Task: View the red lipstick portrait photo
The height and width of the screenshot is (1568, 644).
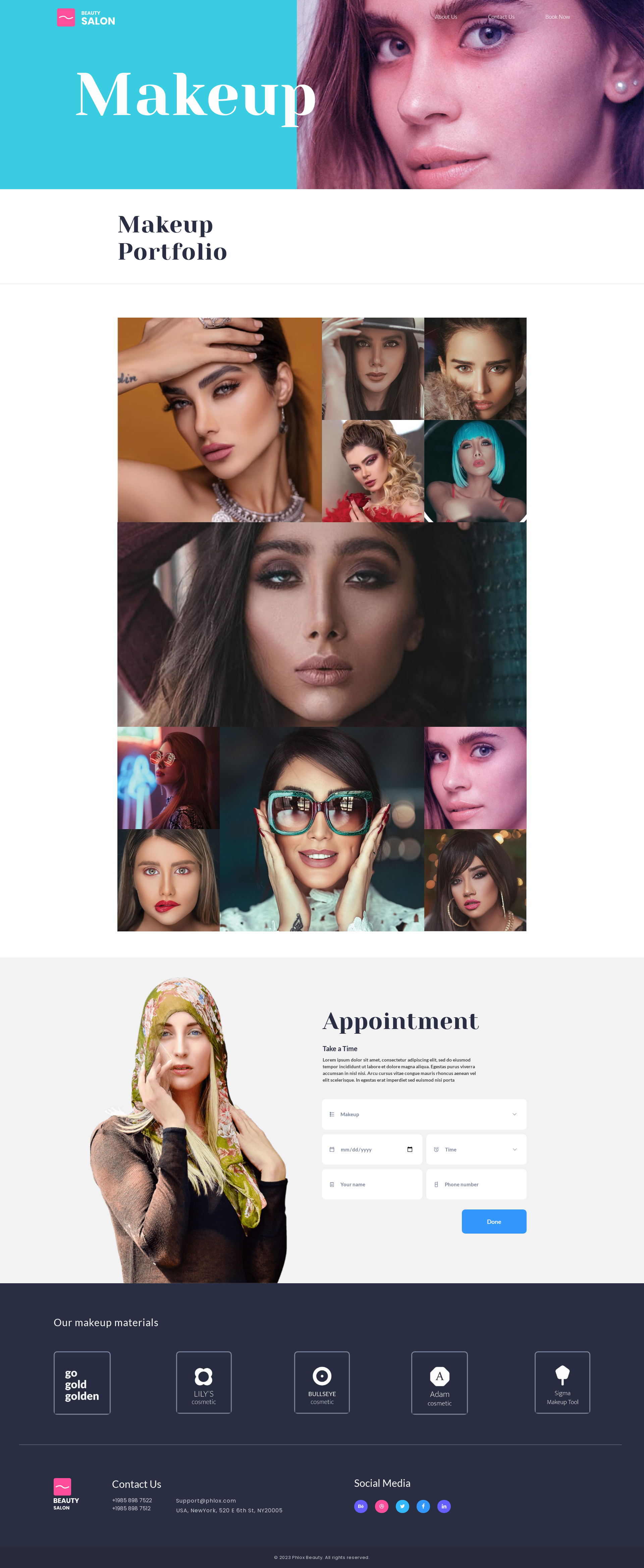Action: 168,879
